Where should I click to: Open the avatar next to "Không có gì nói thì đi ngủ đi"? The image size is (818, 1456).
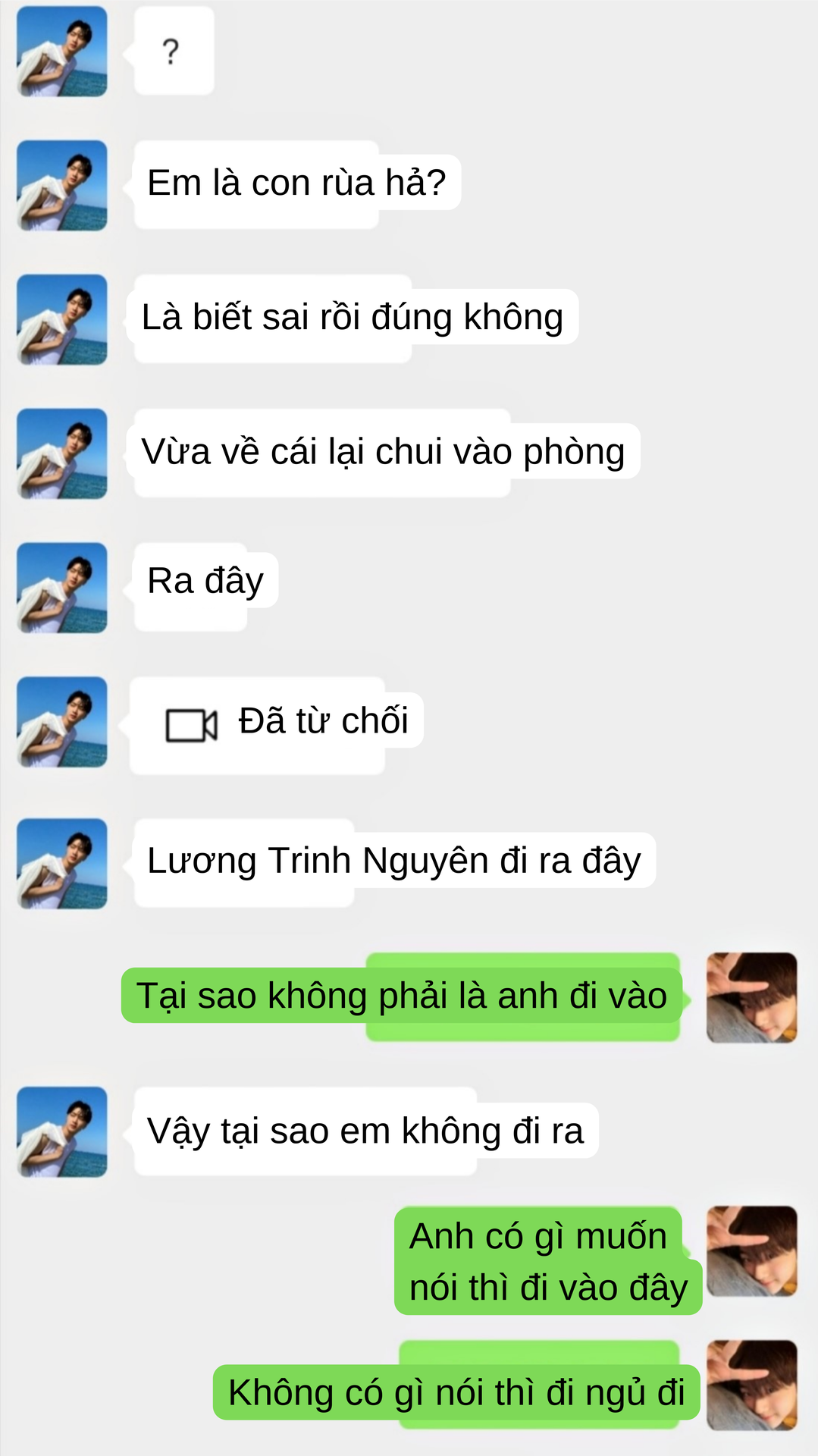(x=751, y=1385)
